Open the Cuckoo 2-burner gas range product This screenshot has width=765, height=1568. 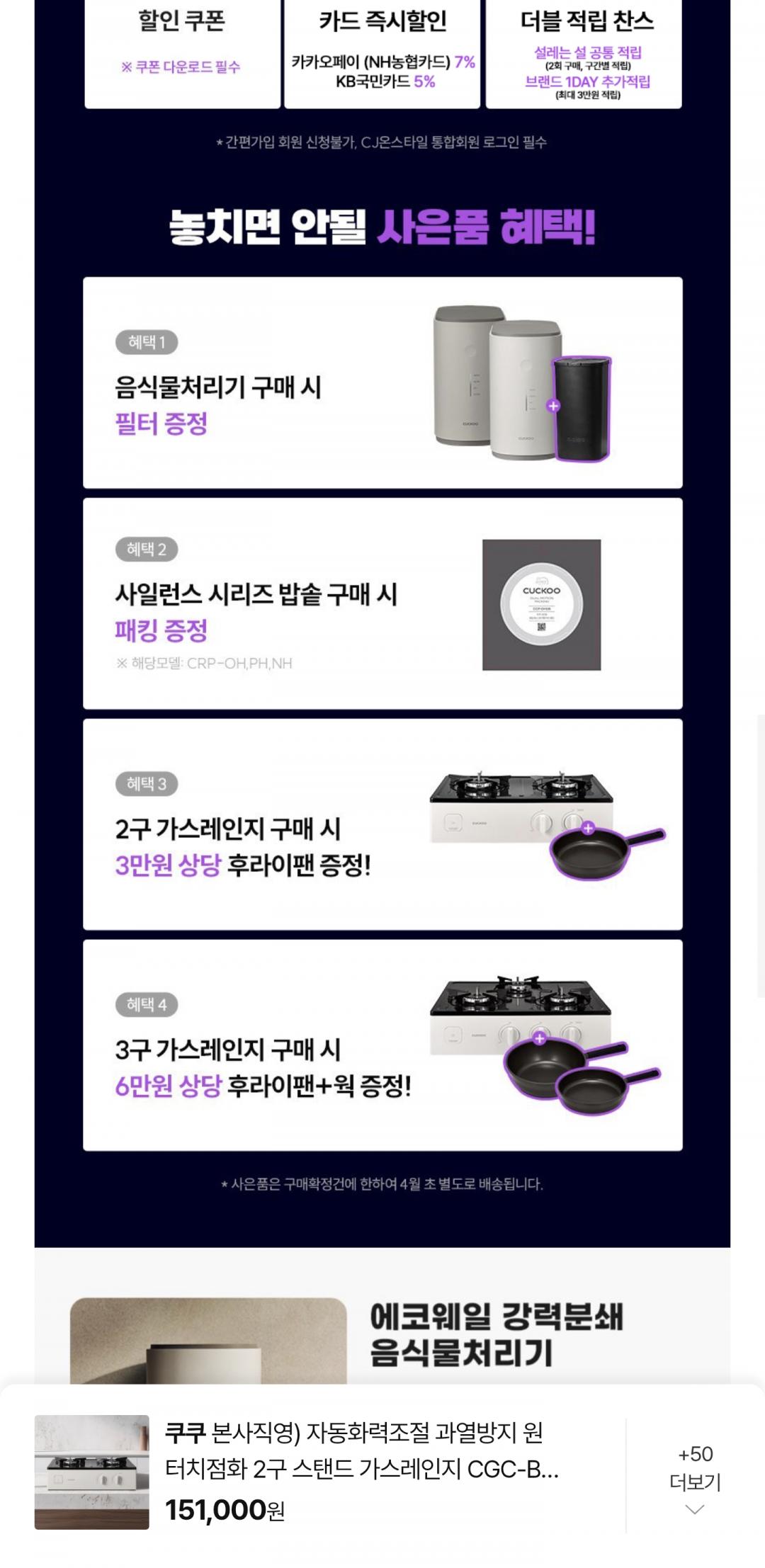[361, 1469]
